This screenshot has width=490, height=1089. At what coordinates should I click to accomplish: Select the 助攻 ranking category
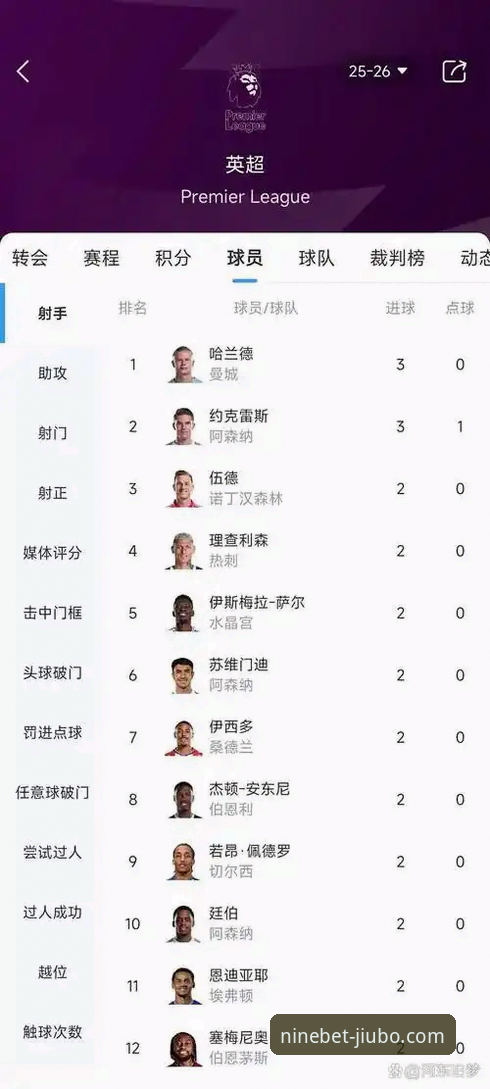(53, 373)
